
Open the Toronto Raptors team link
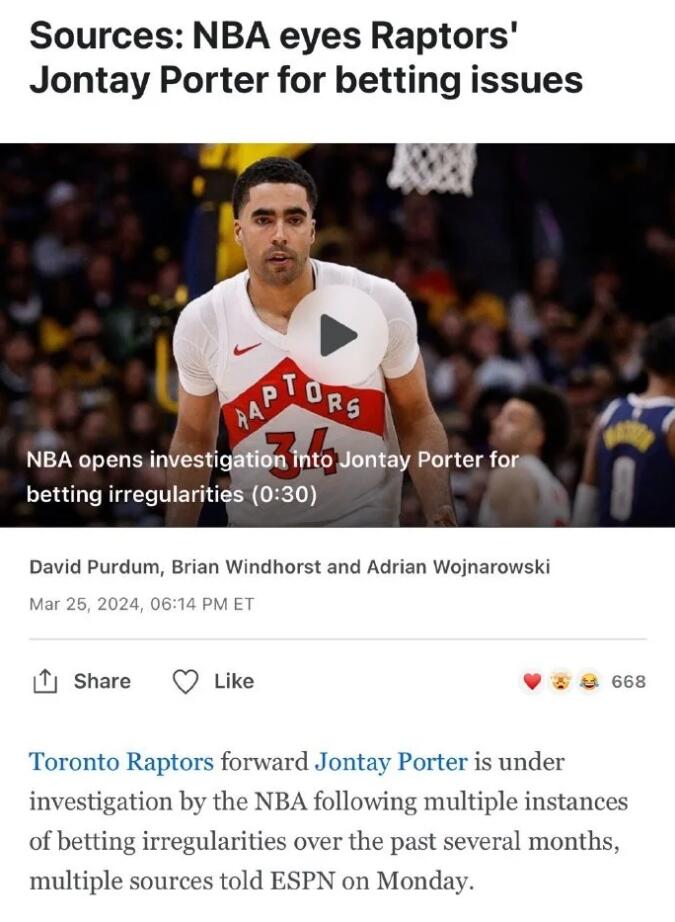(121, 762)
